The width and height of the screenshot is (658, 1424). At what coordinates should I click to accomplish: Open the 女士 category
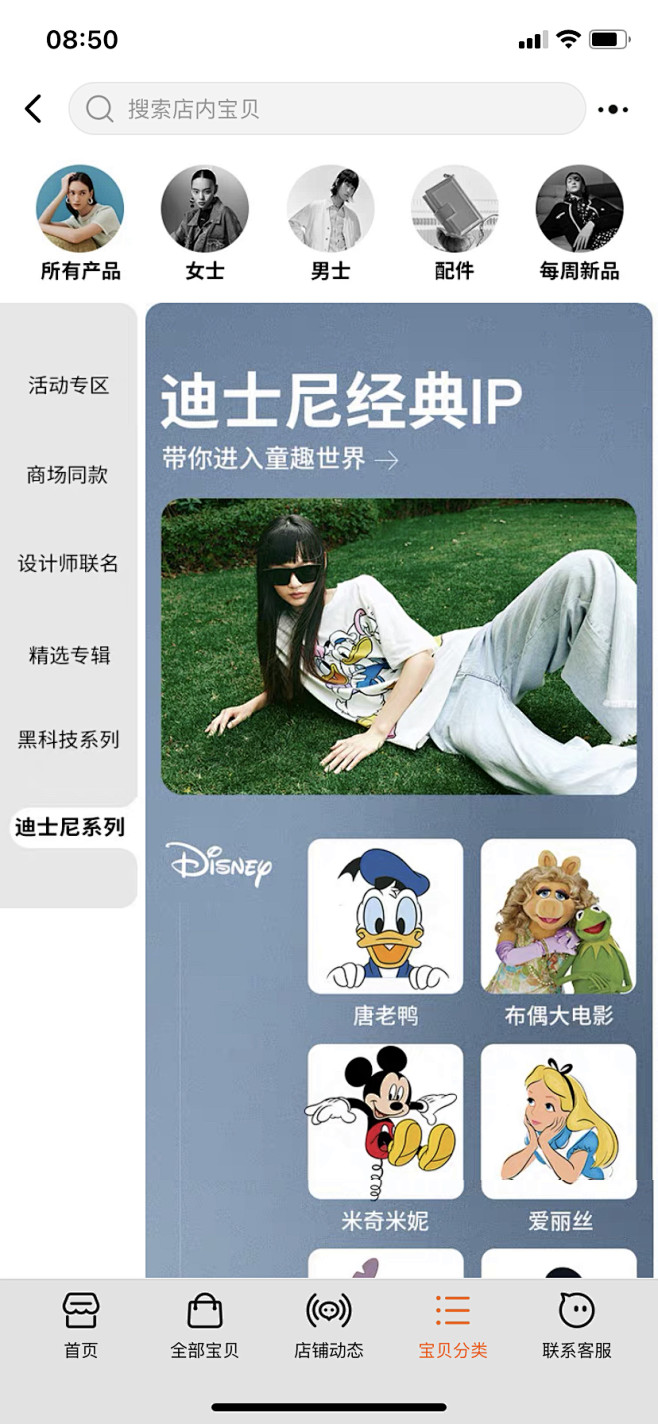[204, 209]
